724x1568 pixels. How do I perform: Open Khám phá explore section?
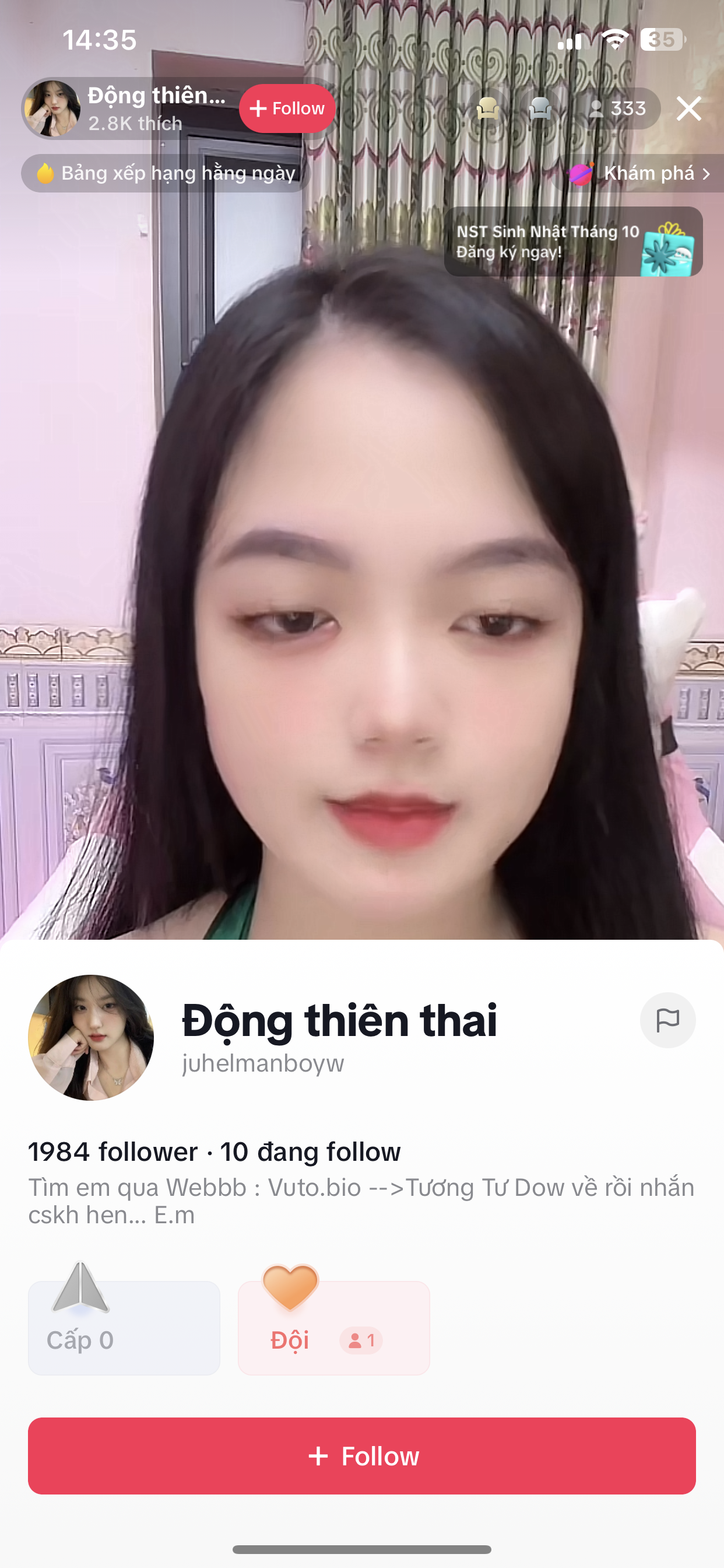tap(640, 173)
